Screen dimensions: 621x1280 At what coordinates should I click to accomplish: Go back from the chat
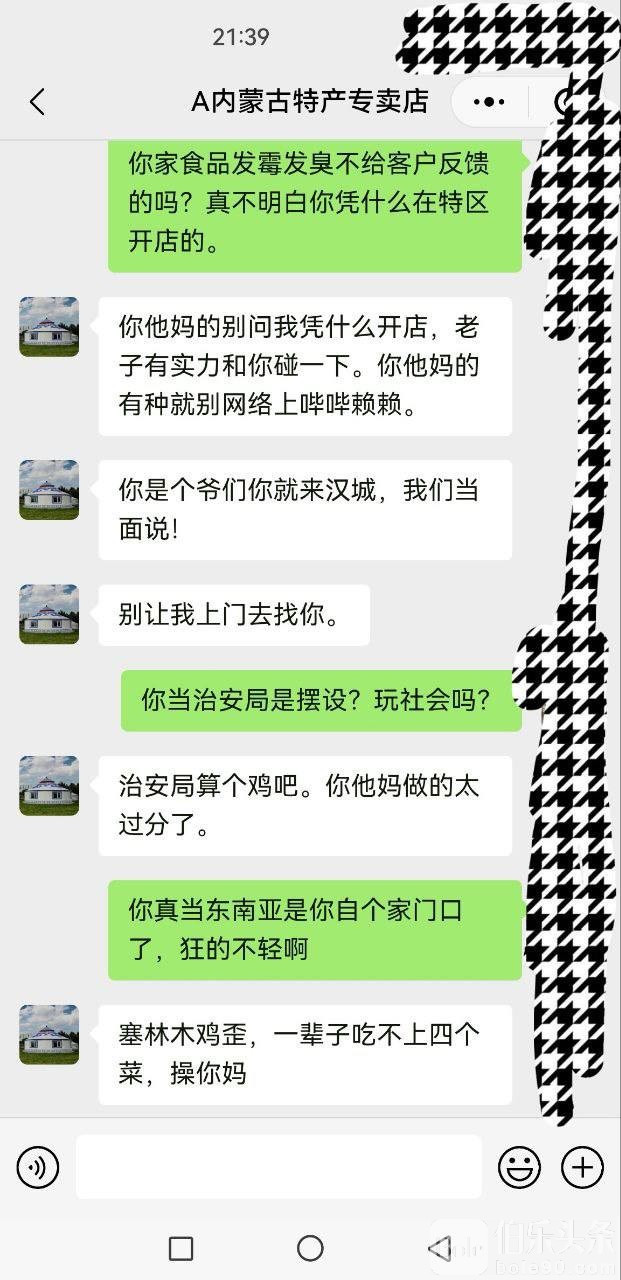click(x=38, y=101)
